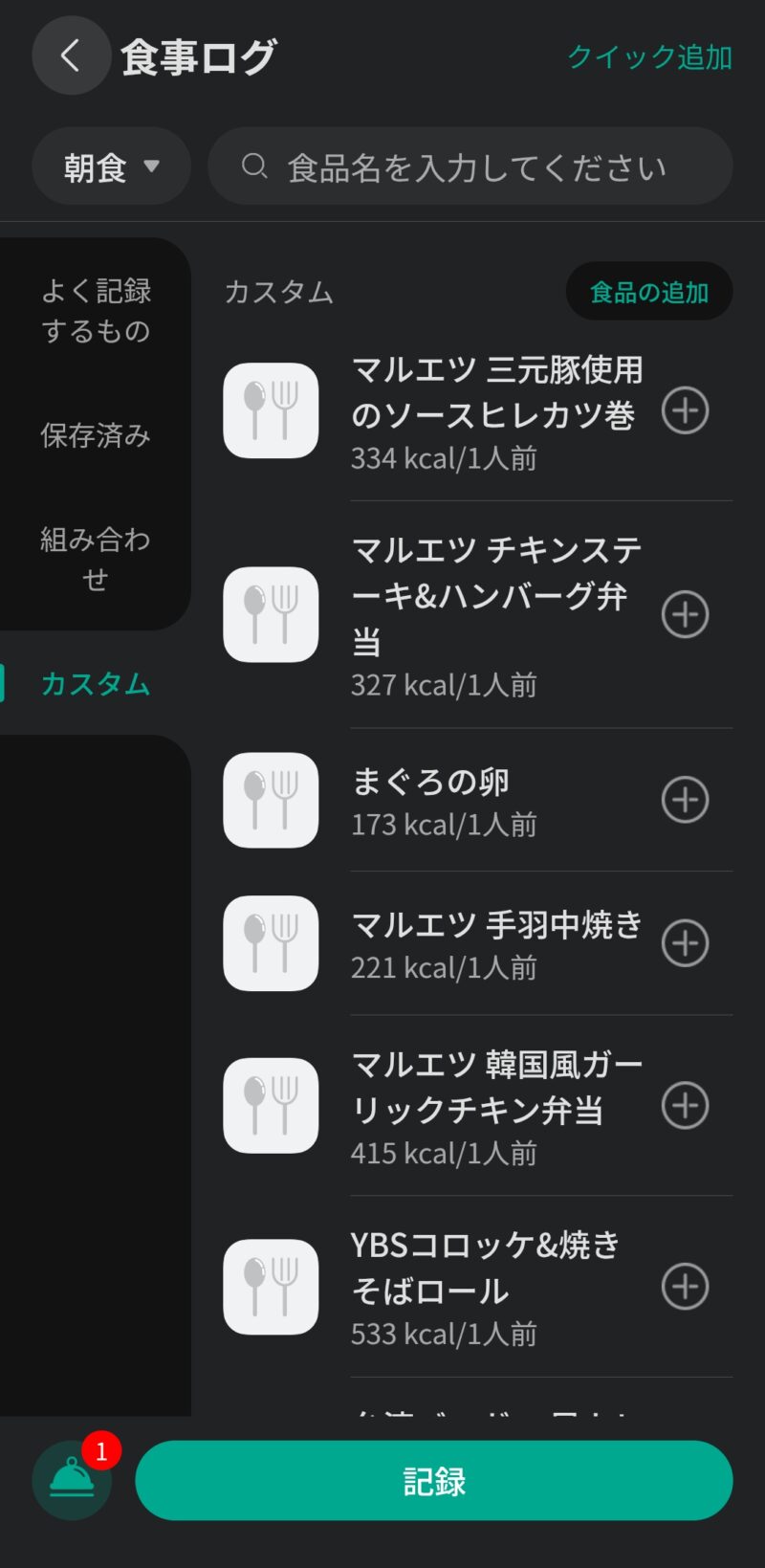
Task: Add マルエツ 三元豚使用のソースヒレカツ巻
Action: (685, 411)
